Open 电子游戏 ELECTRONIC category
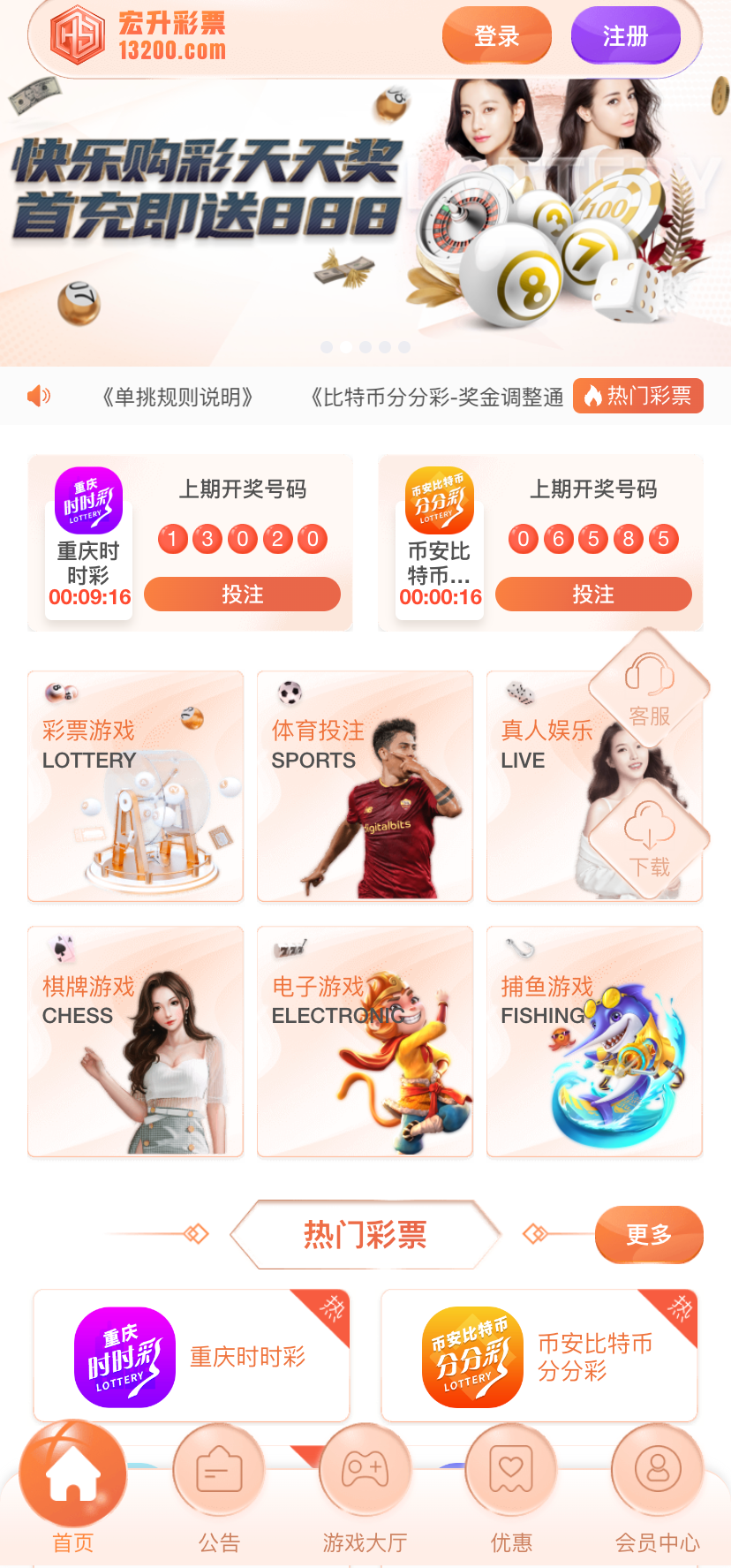The height and width of the screenshot is (1568, 731). (365, 1042)
